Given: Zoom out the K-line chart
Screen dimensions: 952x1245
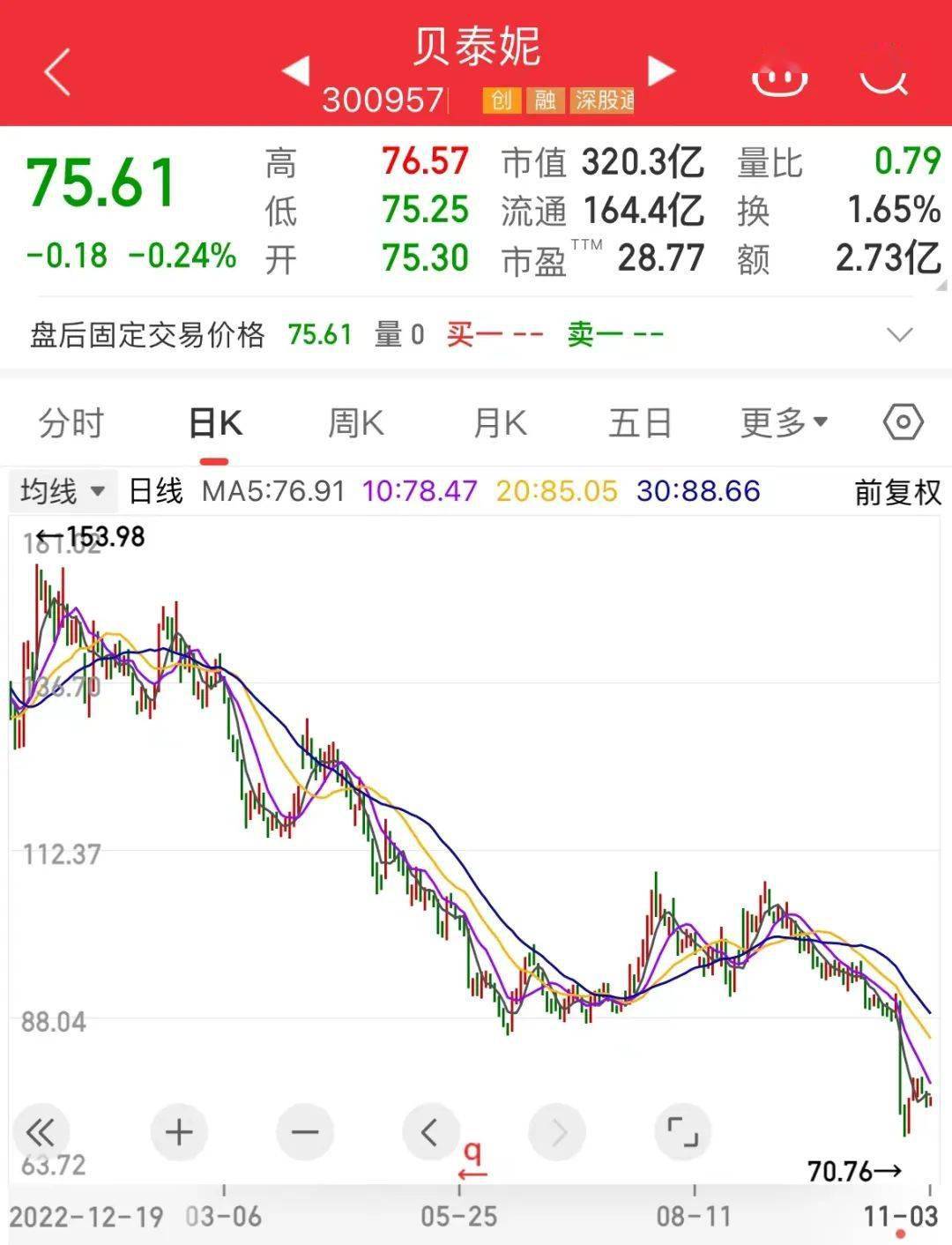Looking at the screenshot, I should click(305, 1131).
